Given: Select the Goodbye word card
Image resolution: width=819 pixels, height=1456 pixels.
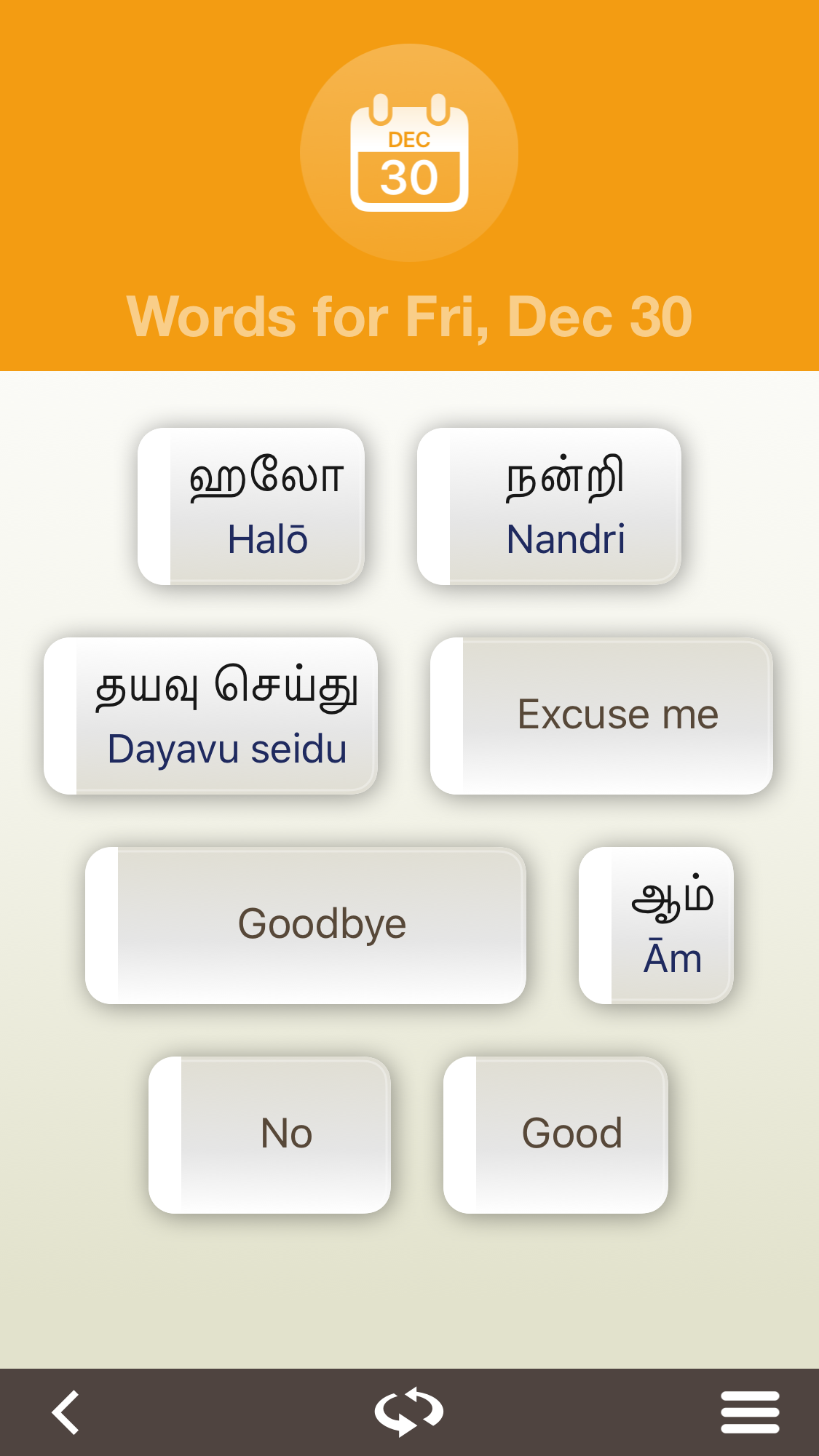Looking at the screenshot, I should point(306,926).
